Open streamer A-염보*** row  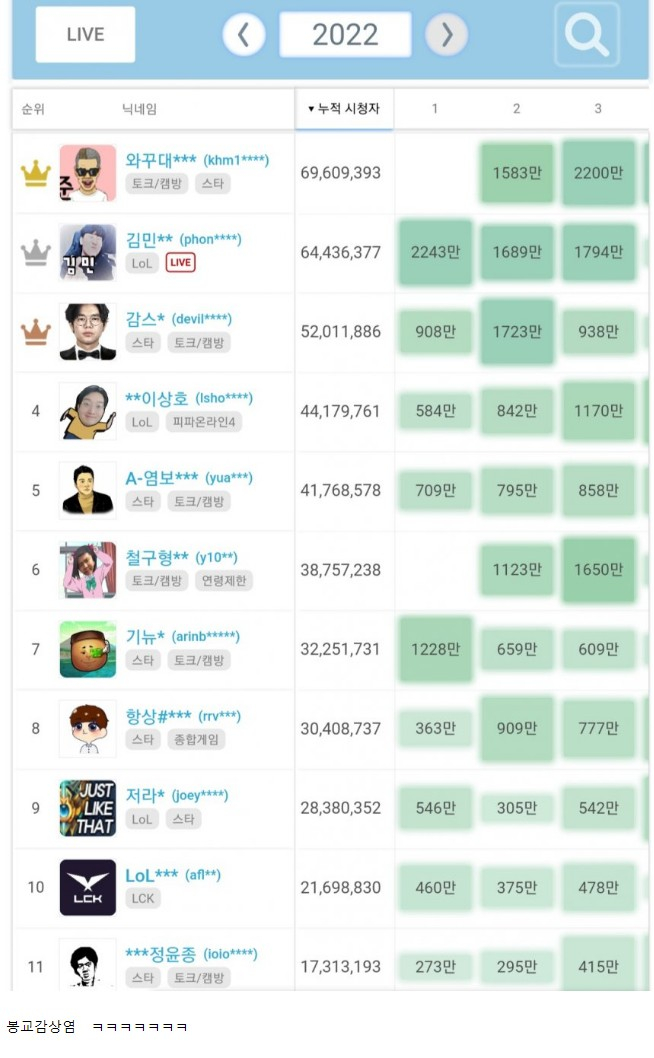pos(331,491)
